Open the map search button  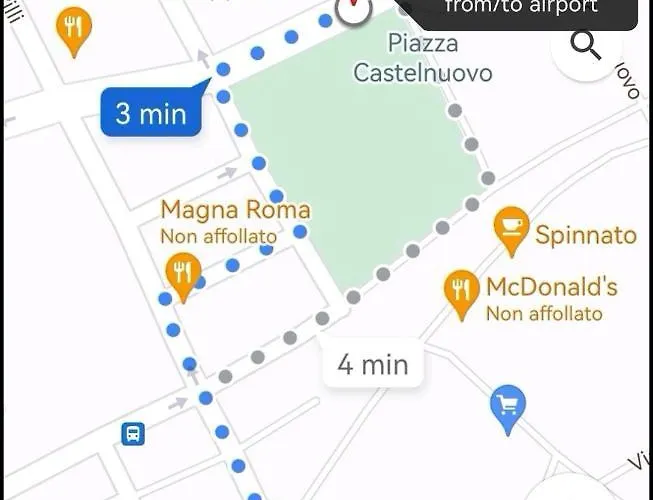(x=586, y=45)
